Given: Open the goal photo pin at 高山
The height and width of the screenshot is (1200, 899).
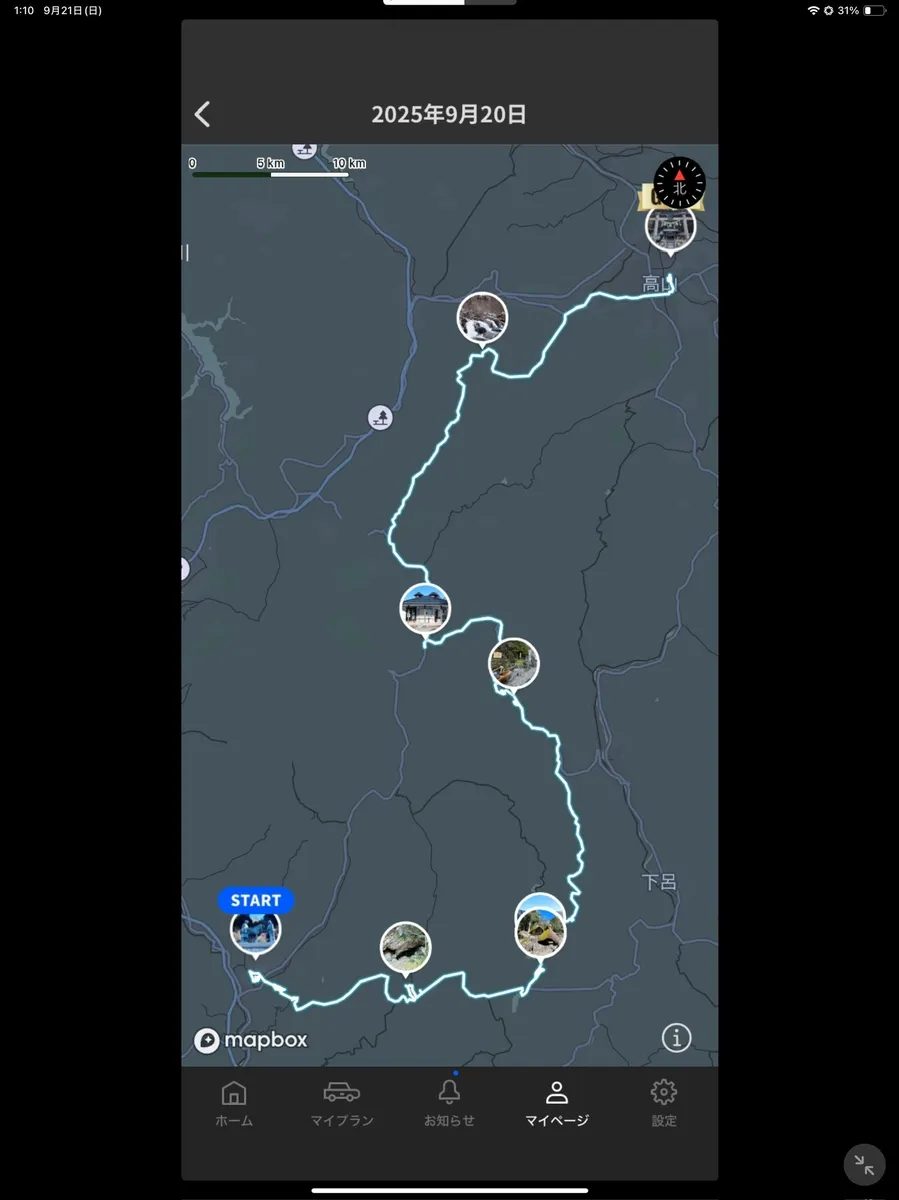Looking at the screenshot, I should [670, 227].
